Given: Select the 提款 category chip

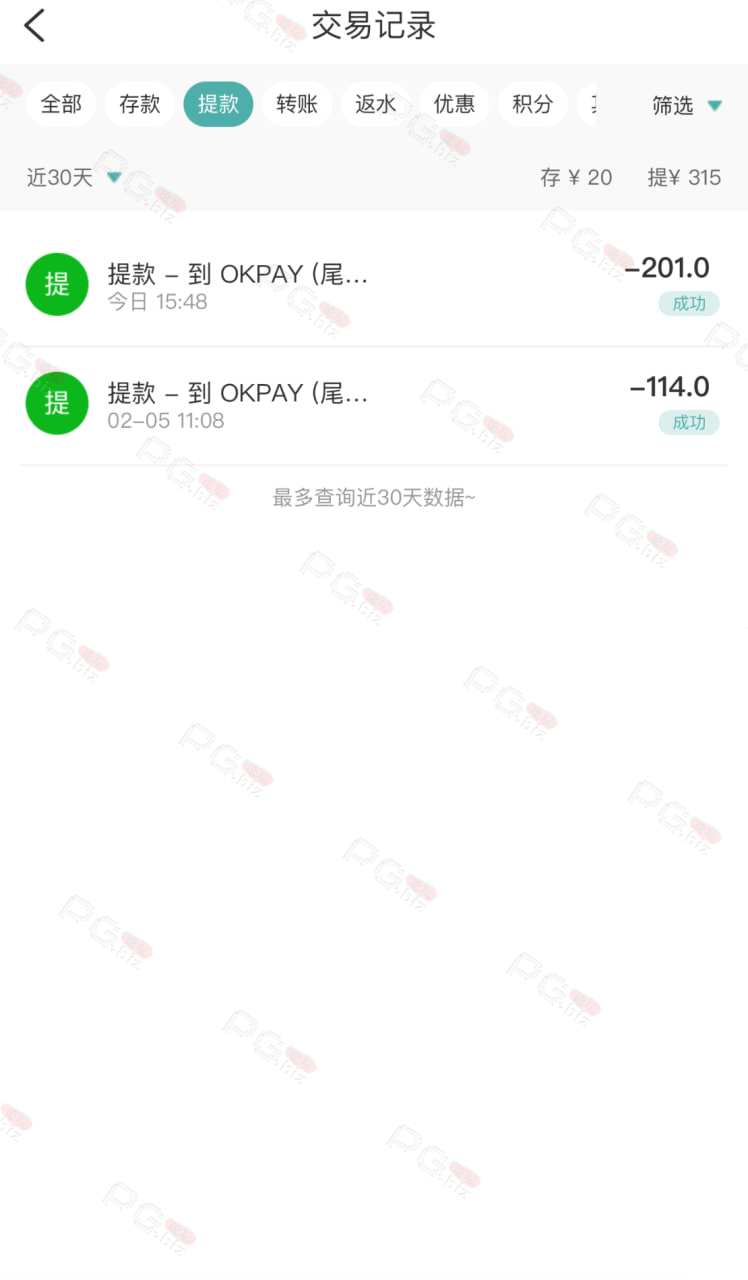Looking at the screenshot, I should coord(218,104).
